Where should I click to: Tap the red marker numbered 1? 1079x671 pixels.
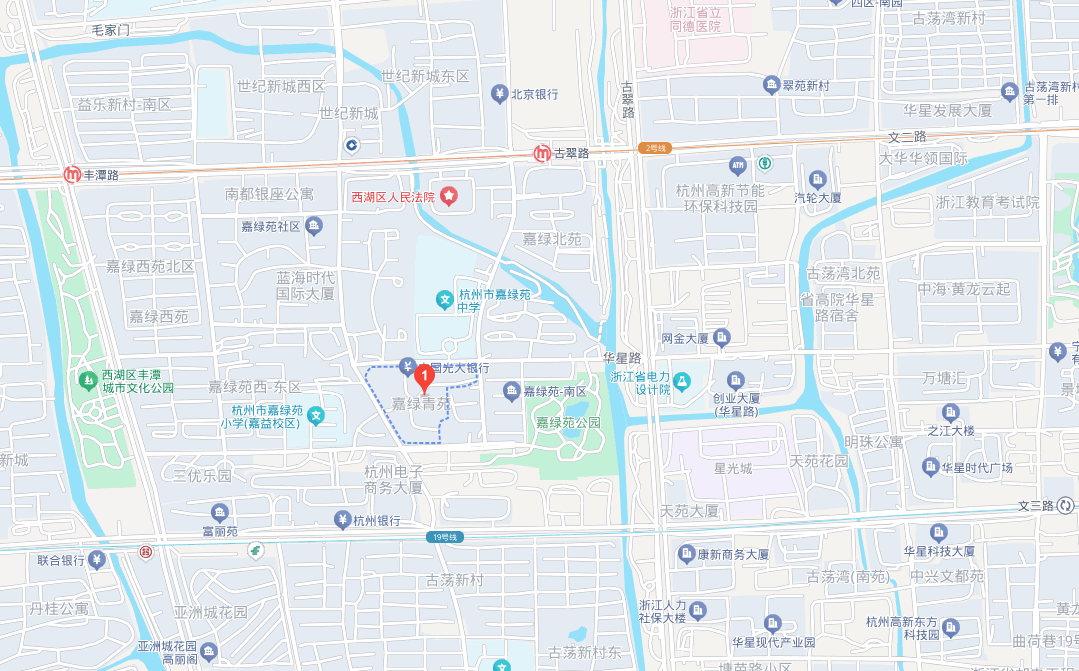tap(423, 378)
